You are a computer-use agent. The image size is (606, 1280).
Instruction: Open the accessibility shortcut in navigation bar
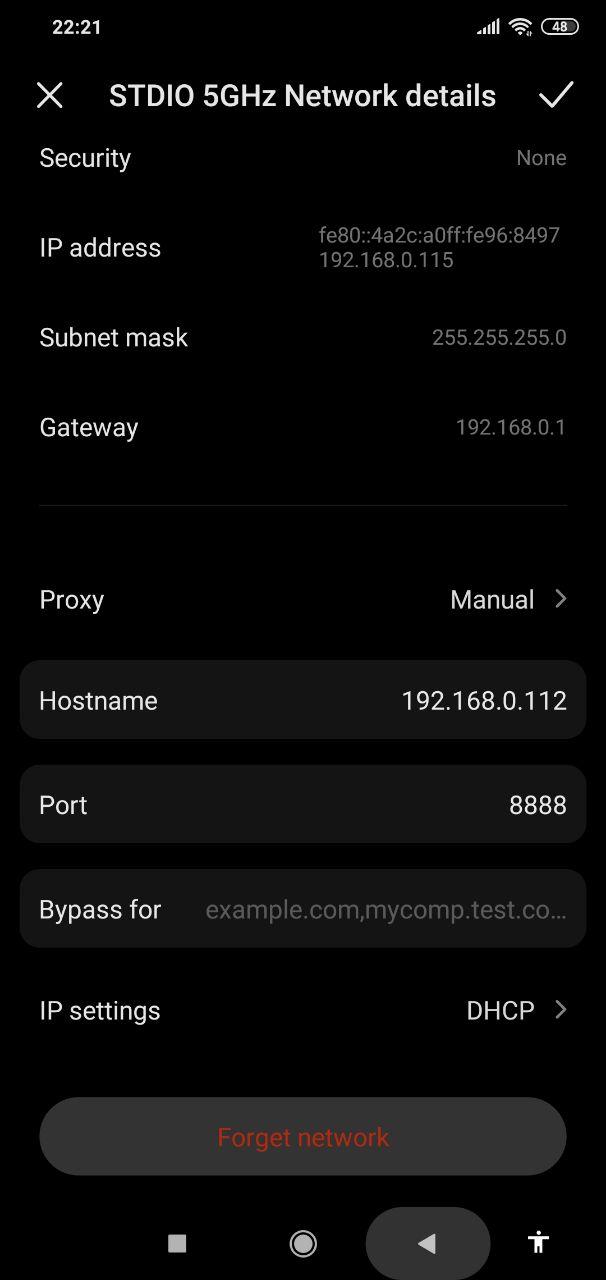(538, 1242)
